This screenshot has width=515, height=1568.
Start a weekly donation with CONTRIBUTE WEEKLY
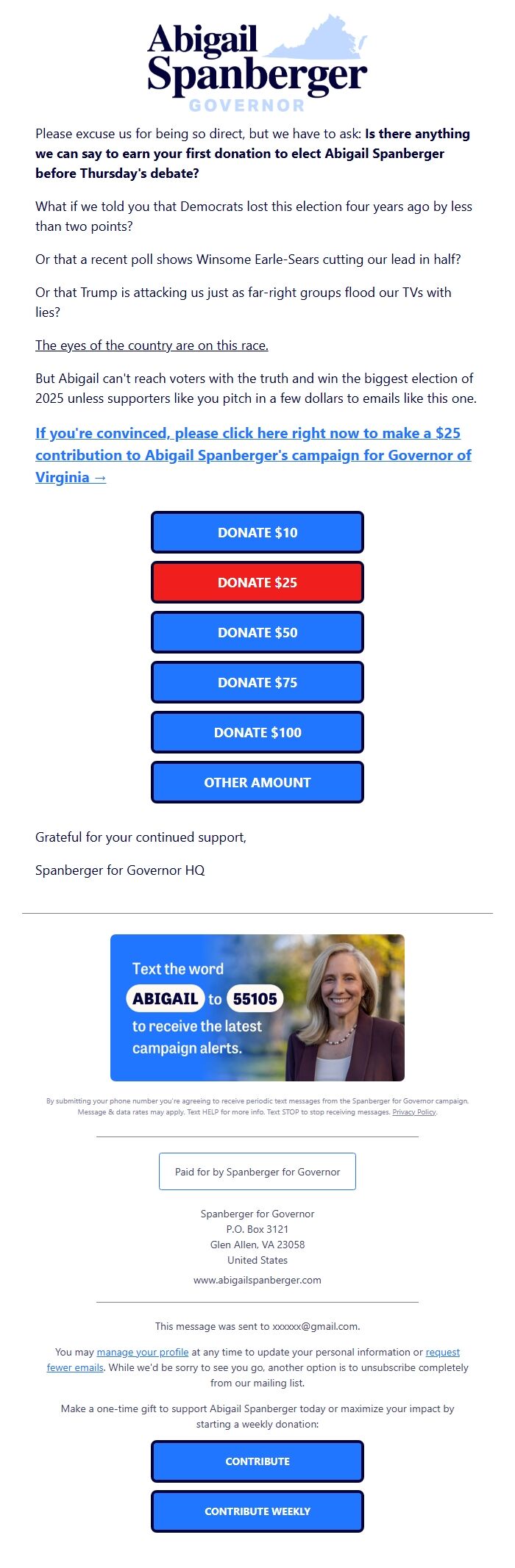(257, 1511)
